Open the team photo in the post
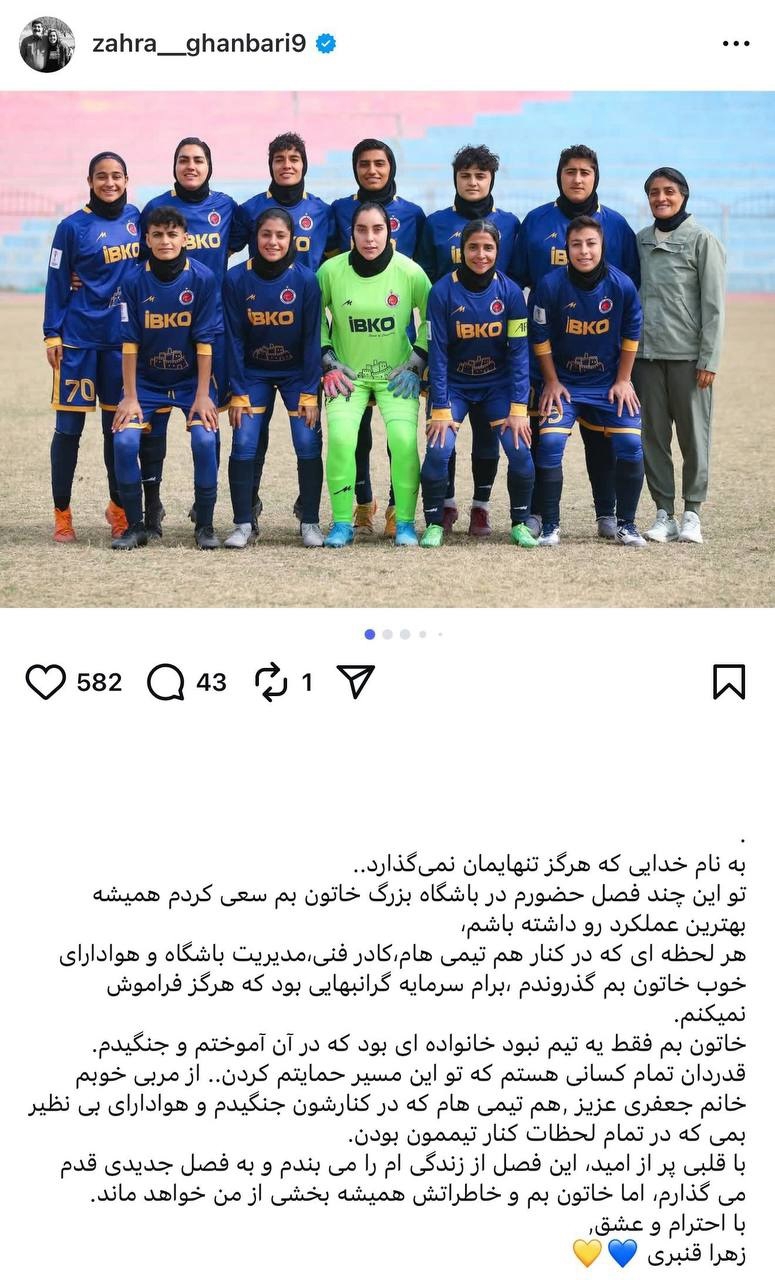775x1280 pixels. [387, 350]
